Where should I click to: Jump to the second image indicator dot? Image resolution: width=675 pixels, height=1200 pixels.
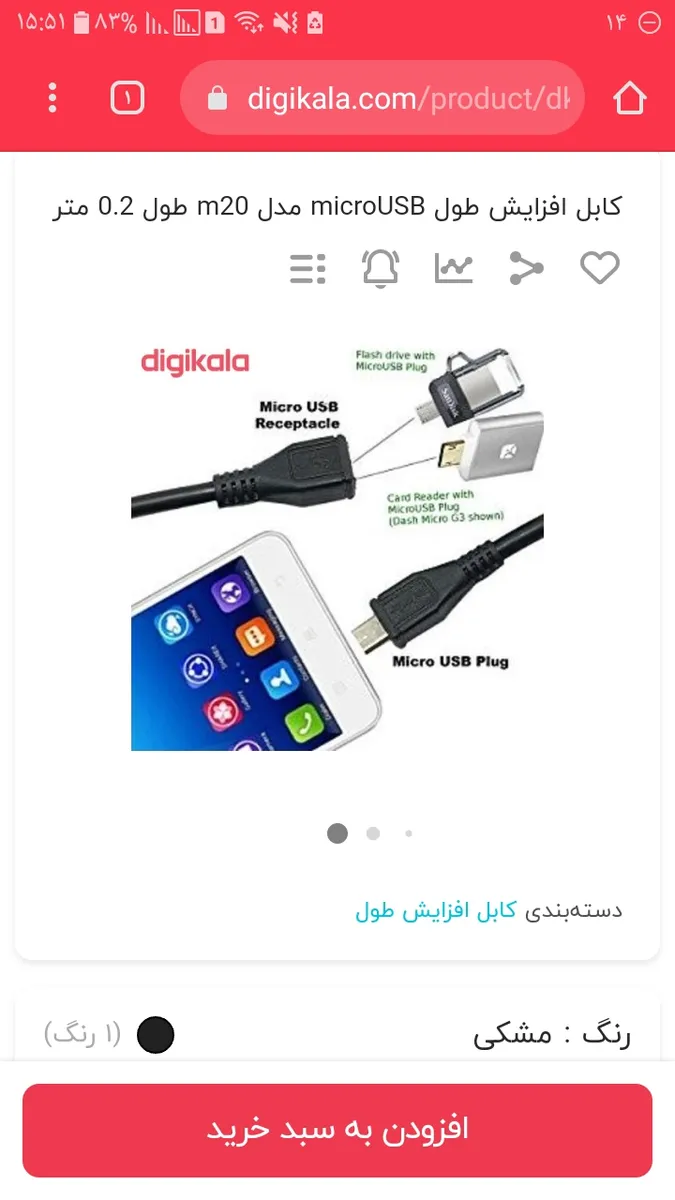pos(373,833)
